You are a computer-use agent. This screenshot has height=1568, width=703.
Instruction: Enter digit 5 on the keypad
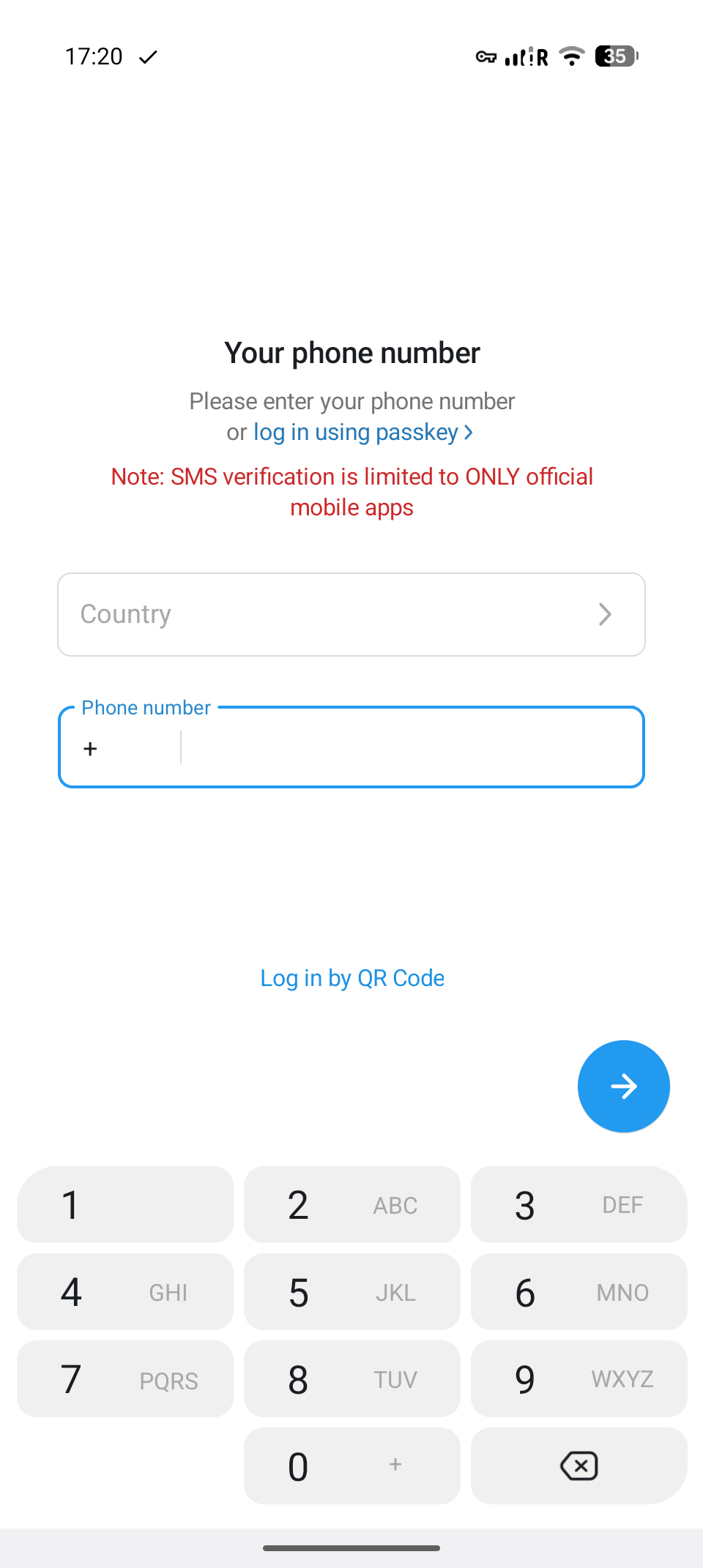pyautogui.click(x=352, y=1292)
